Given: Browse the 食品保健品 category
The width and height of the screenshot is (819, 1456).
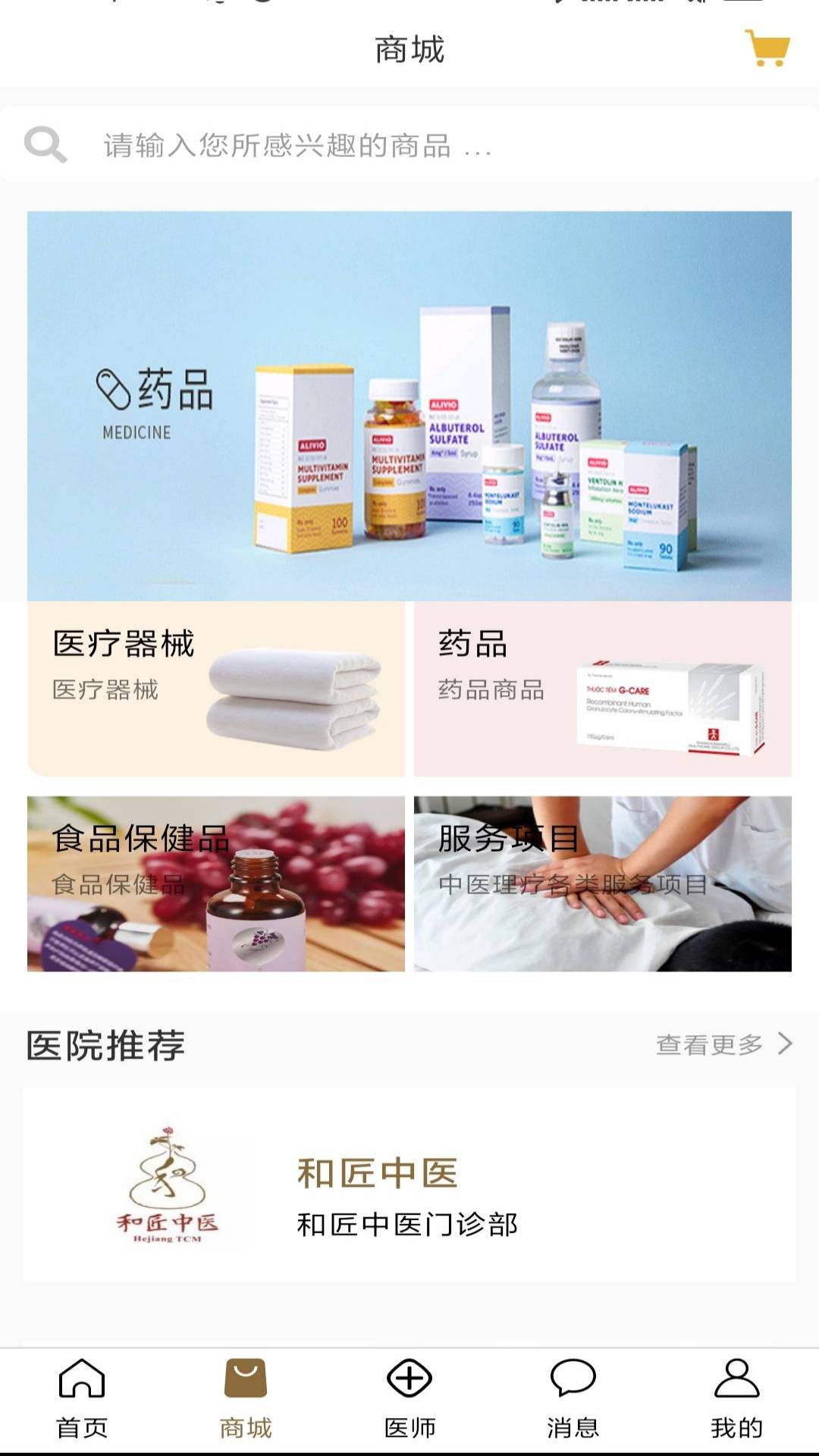Looking at the screenshot, I should pos(216,883).
